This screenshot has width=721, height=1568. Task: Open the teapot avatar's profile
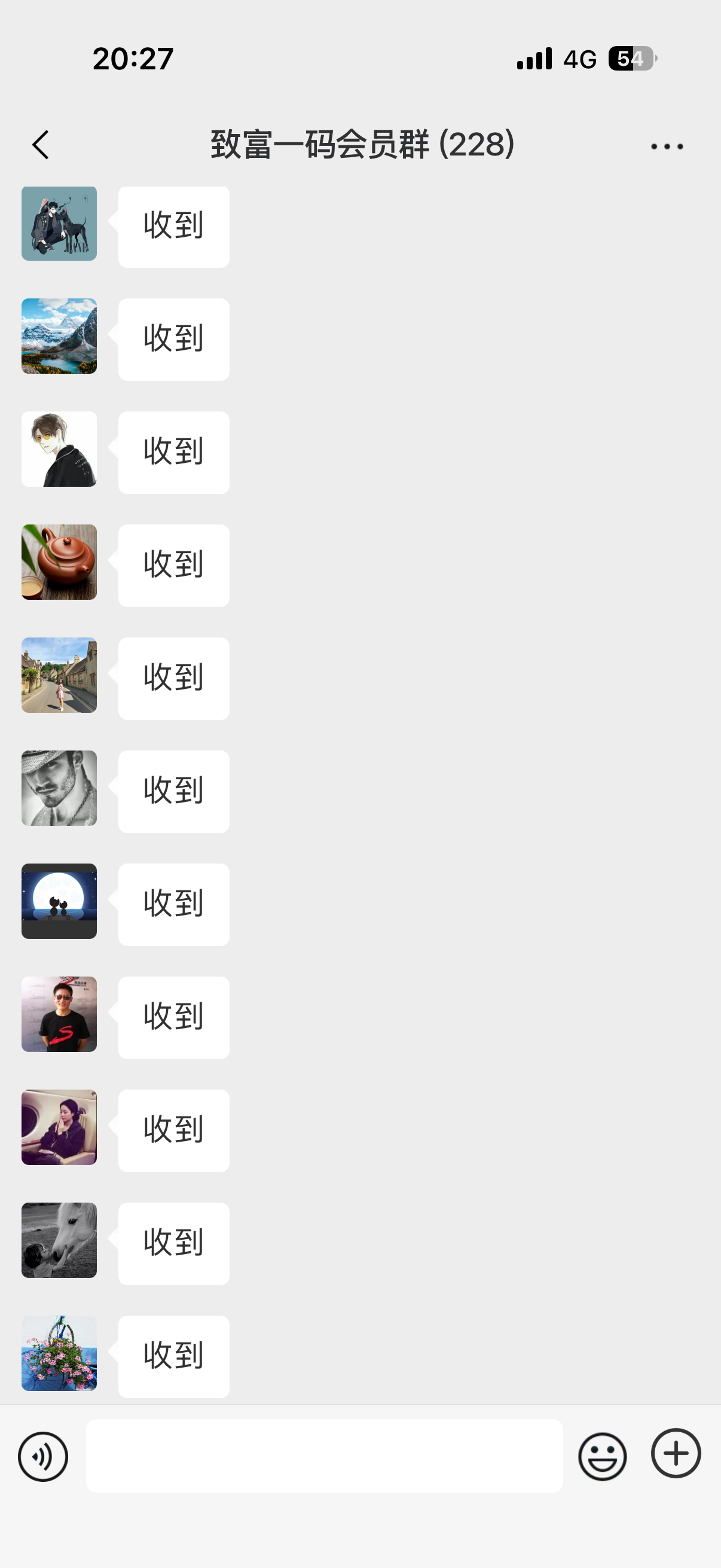(59, 562)
